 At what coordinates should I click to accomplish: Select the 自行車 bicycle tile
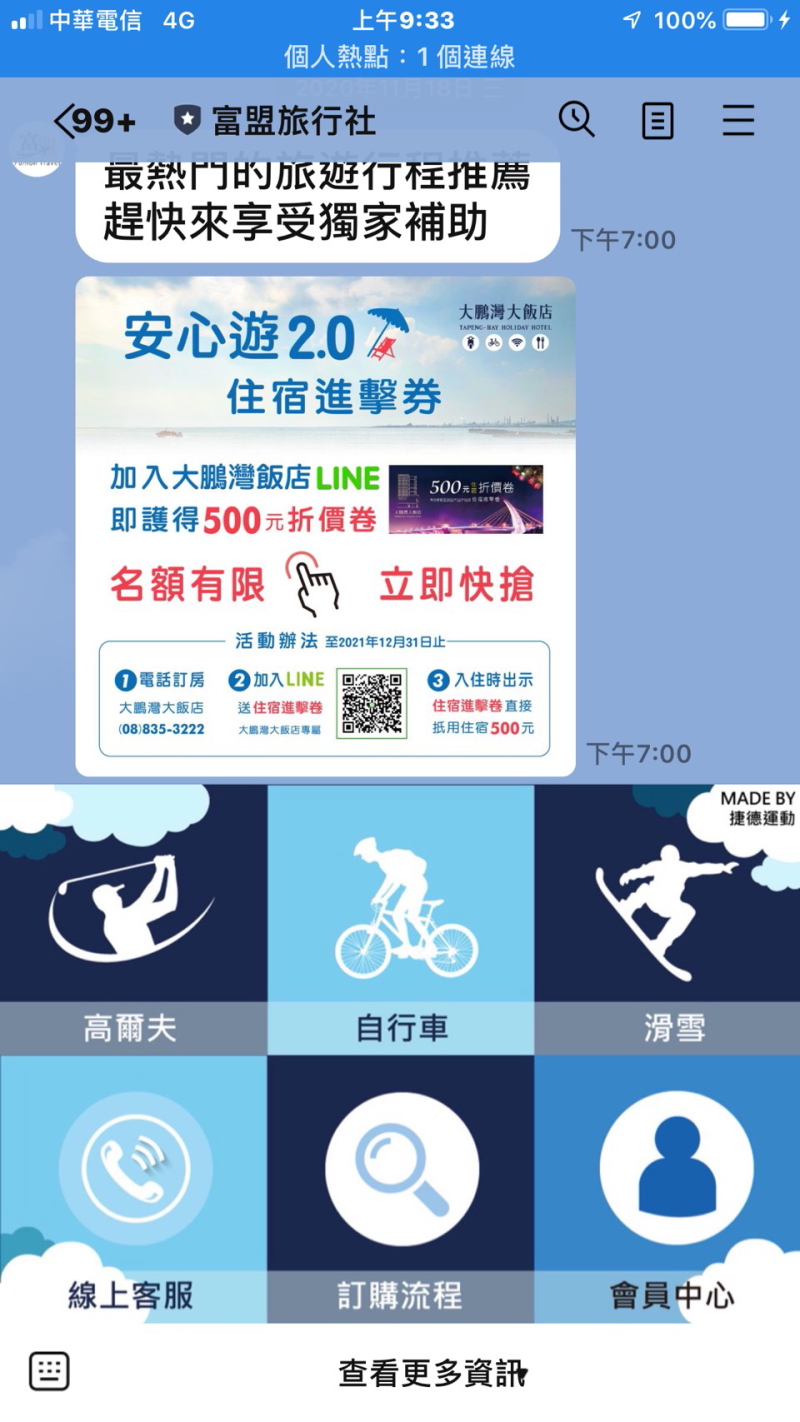point(401,919)
